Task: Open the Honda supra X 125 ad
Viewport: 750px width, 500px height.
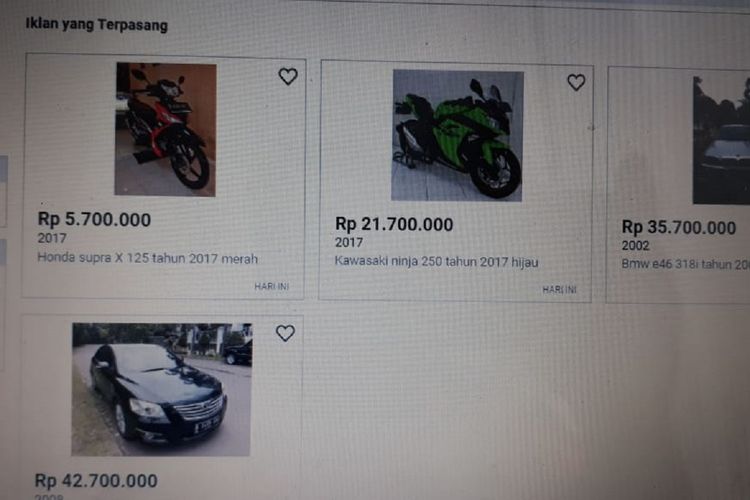Action: tap(165, 129)
